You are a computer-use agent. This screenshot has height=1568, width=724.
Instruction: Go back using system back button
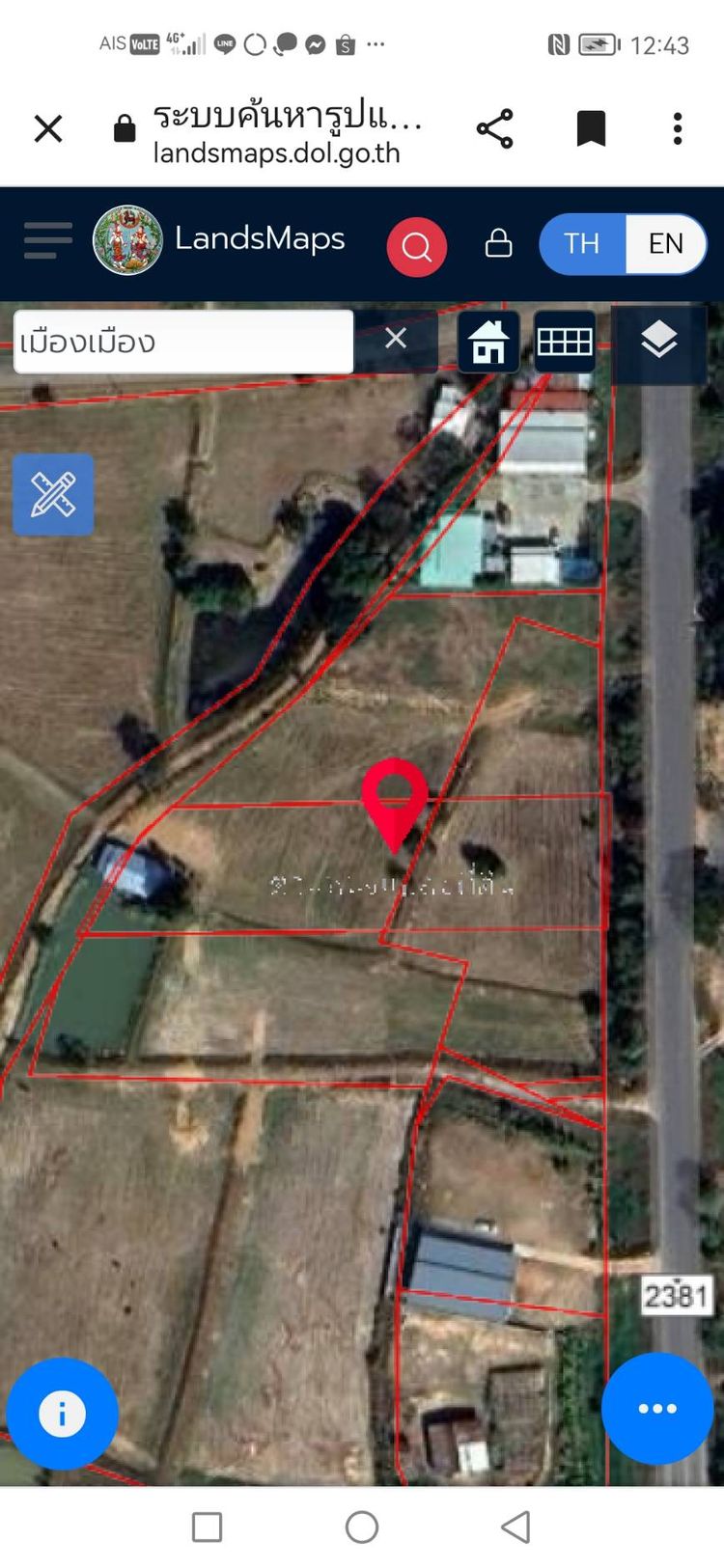(515, 1527)
